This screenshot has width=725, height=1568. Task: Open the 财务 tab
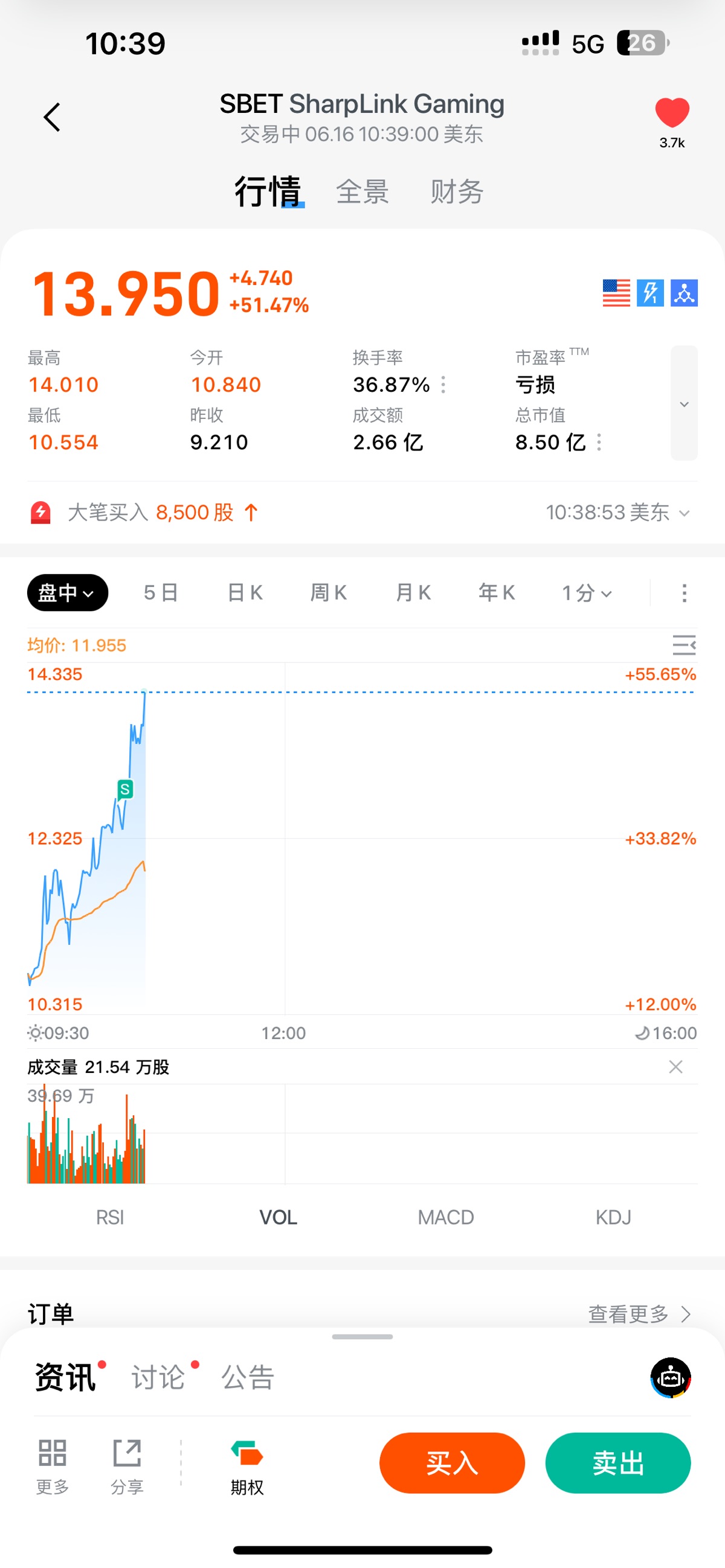click(x=457, y=193)
